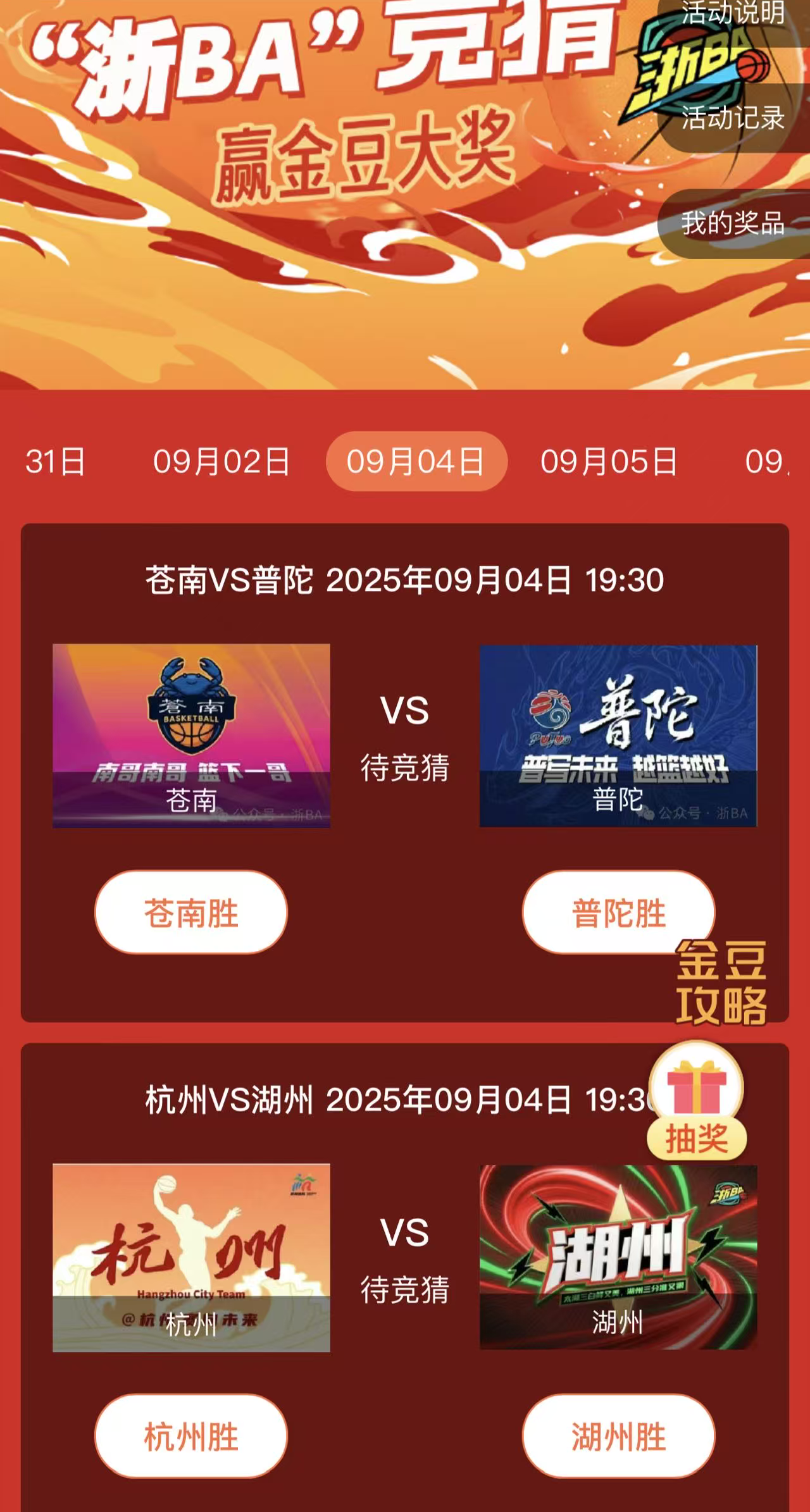Viewport: 810px width, 1512px height.
Task: Vote 苍南胜 for the 苍南 vs 普陀 match
Action: 191,912
